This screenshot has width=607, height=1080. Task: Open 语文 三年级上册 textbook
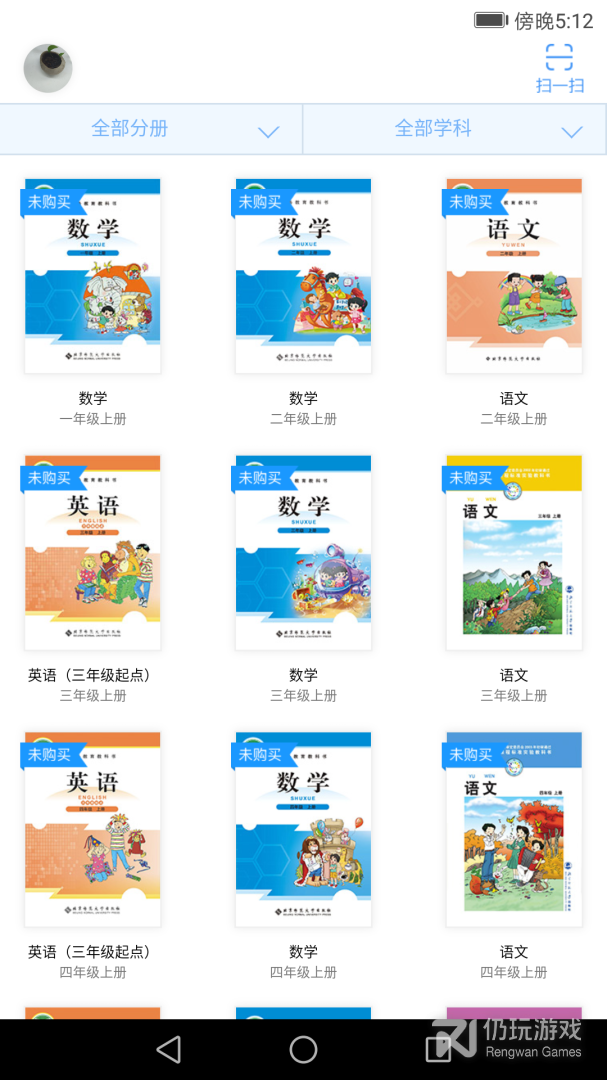pos(514,552)
